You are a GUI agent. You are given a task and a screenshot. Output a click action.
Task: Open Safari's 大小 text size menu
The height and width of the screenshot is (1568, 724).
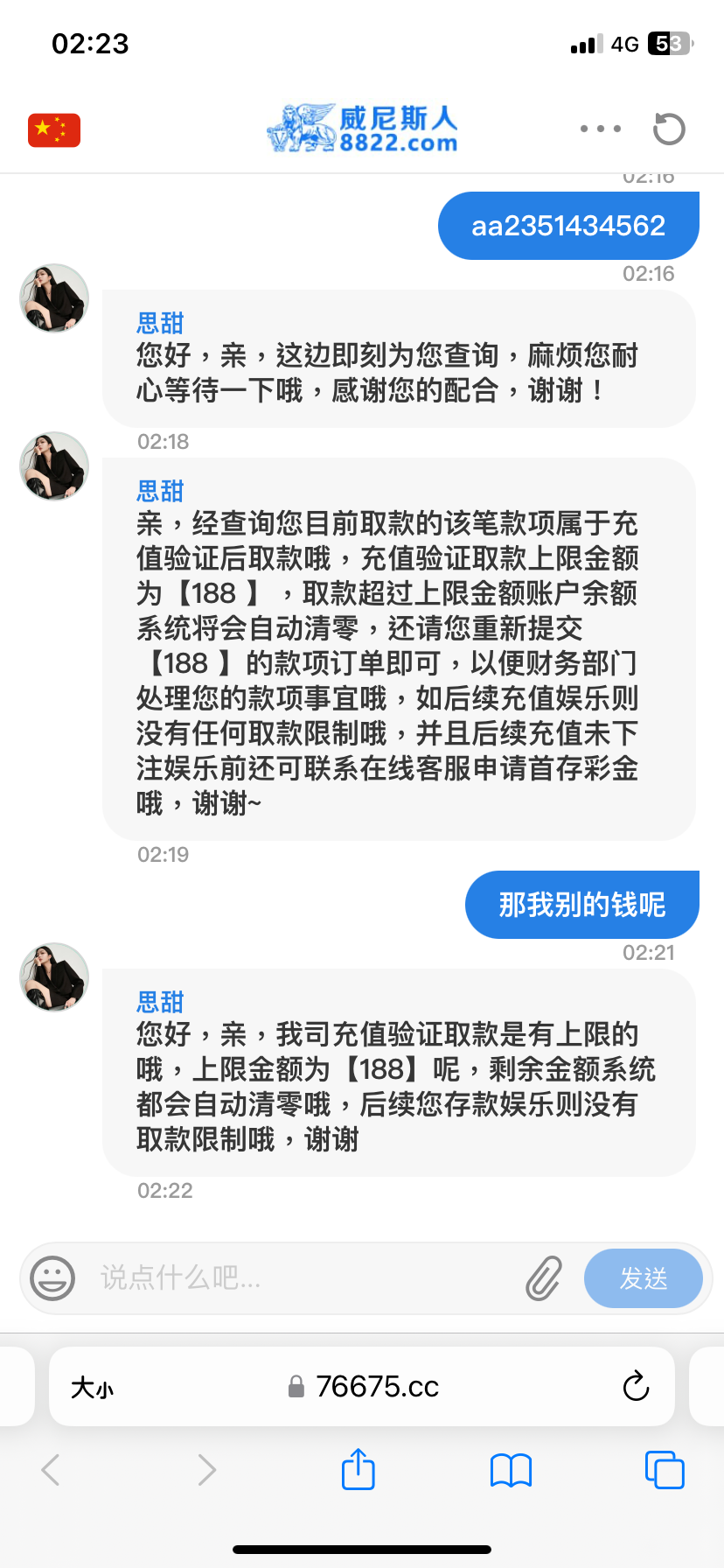click(92, 1387)
